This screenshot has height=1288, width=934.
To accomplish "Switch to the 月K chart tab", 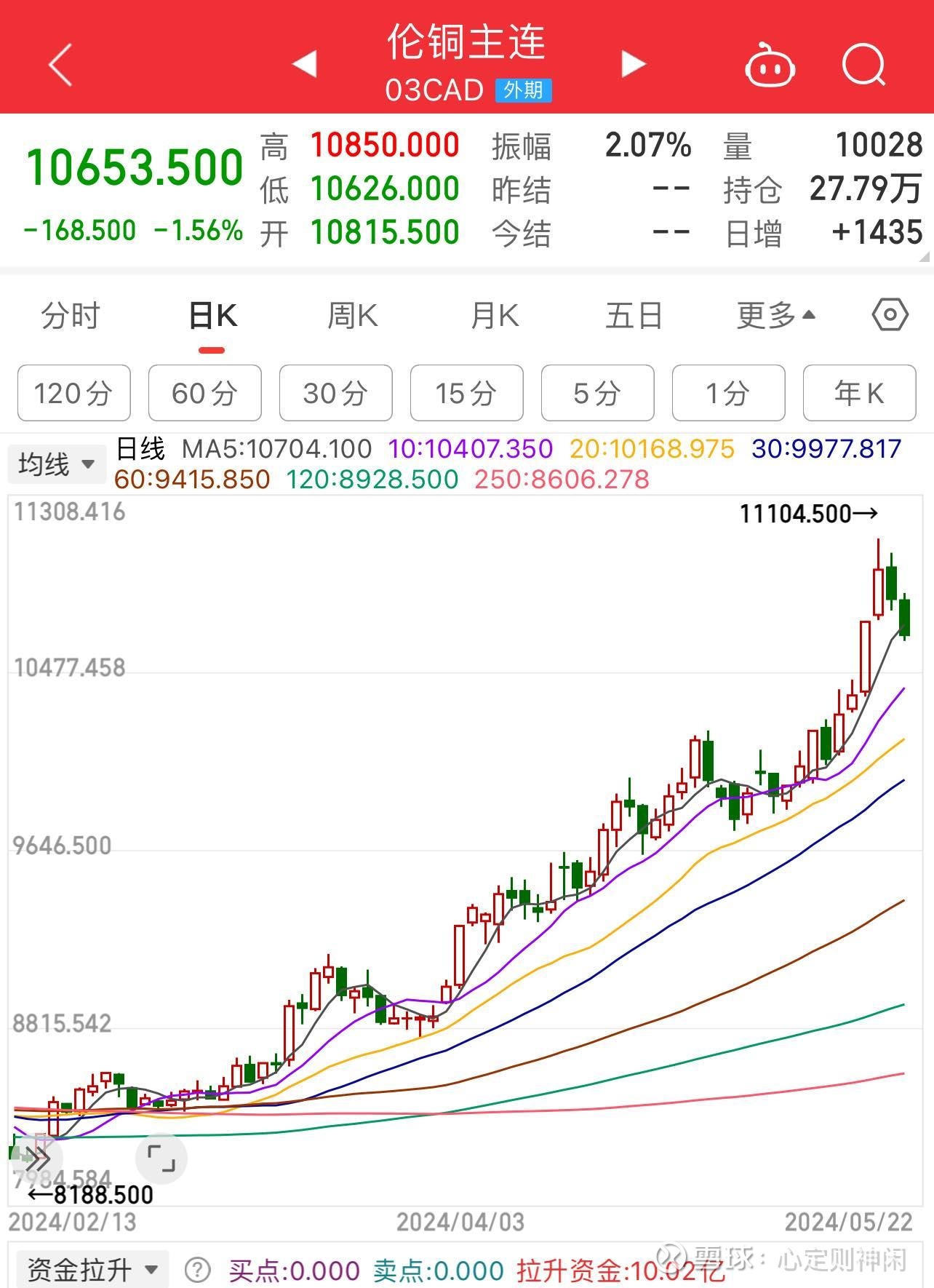I will click(494, 316).
